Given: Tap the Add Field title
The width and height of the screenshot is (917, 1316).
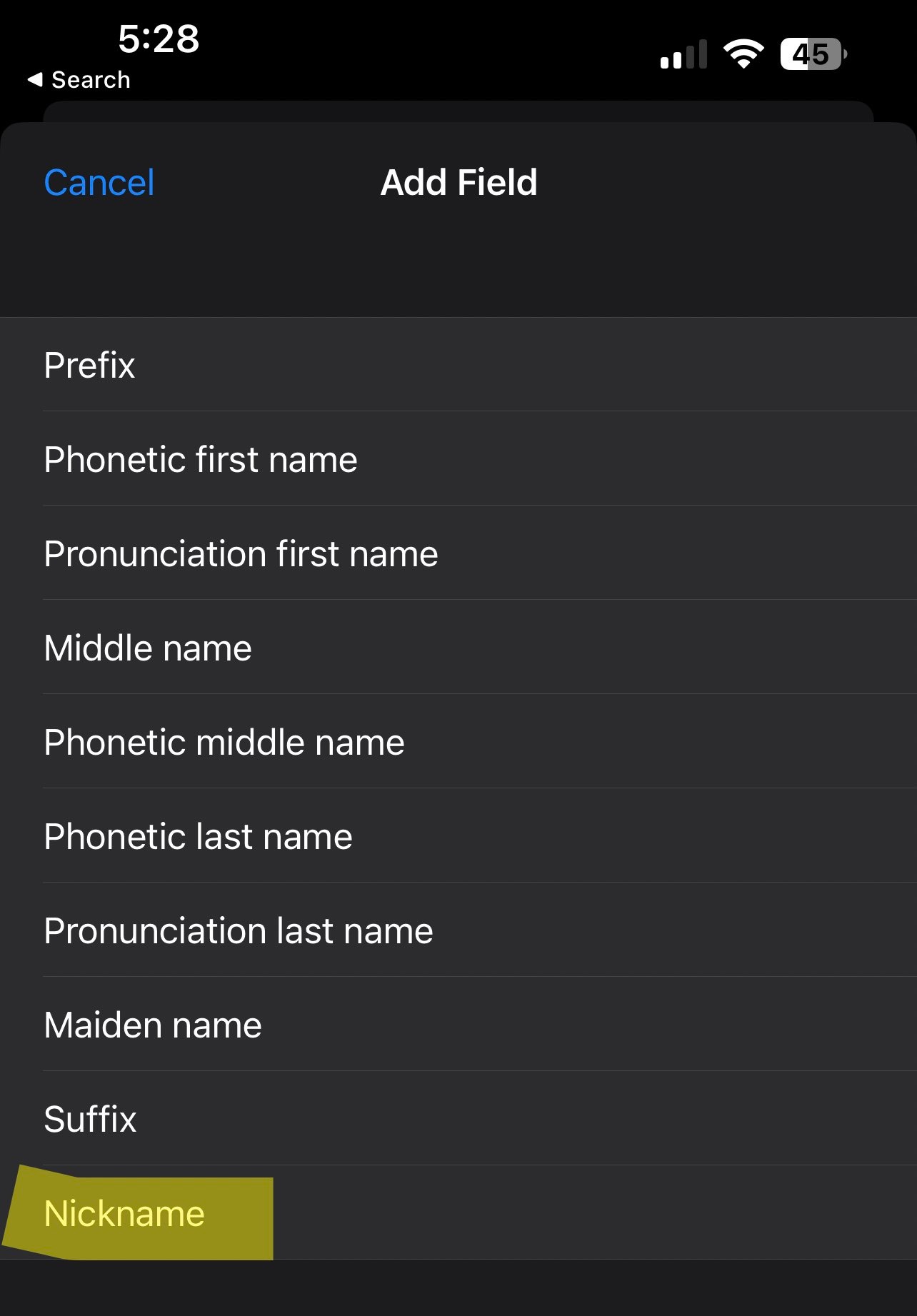Looking at the screenshot, I should pos(458,182).
